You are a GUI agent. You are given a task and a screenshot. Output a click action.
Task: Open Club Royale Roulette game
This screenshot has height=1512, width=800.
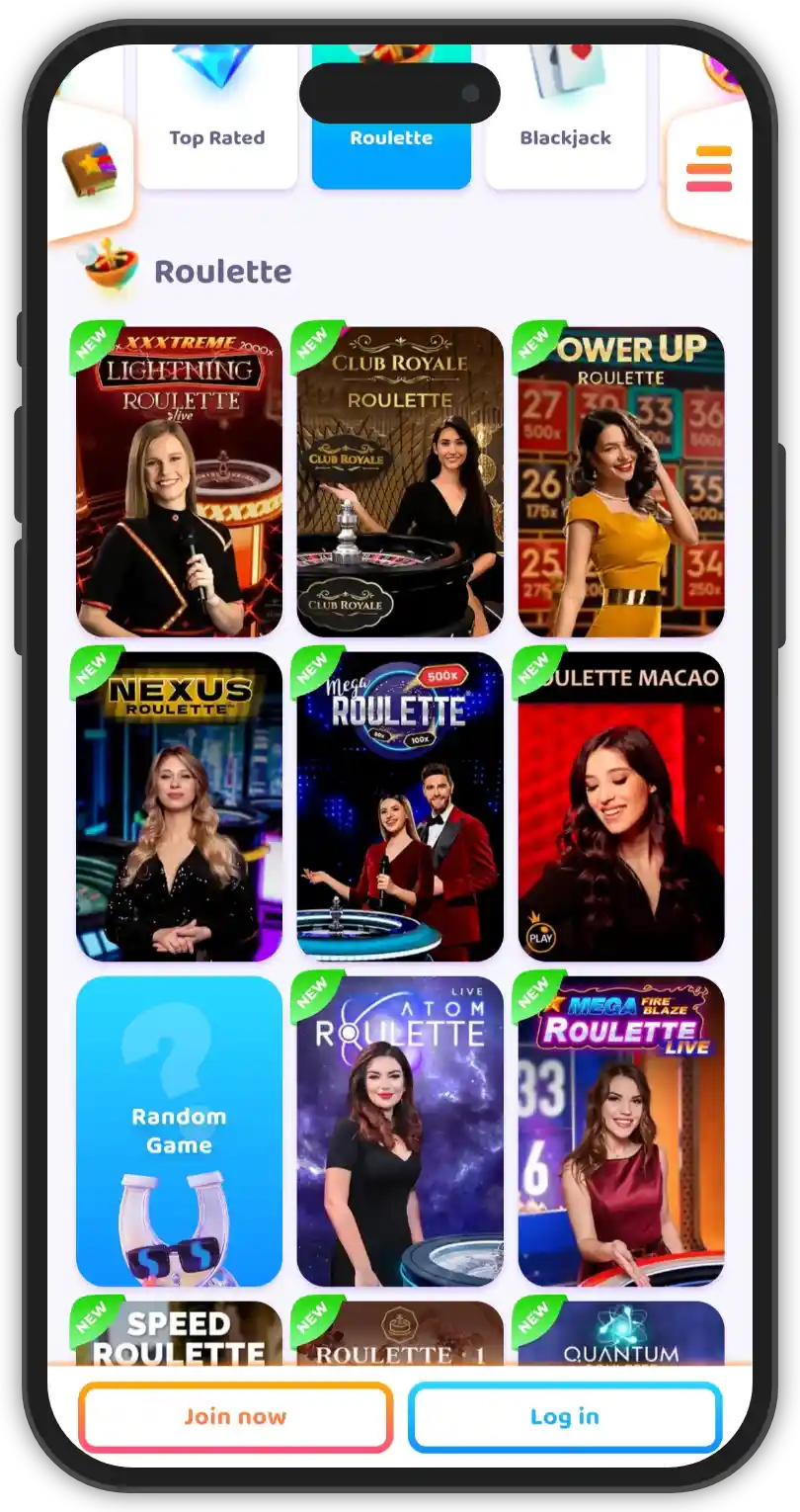(400, 481)
